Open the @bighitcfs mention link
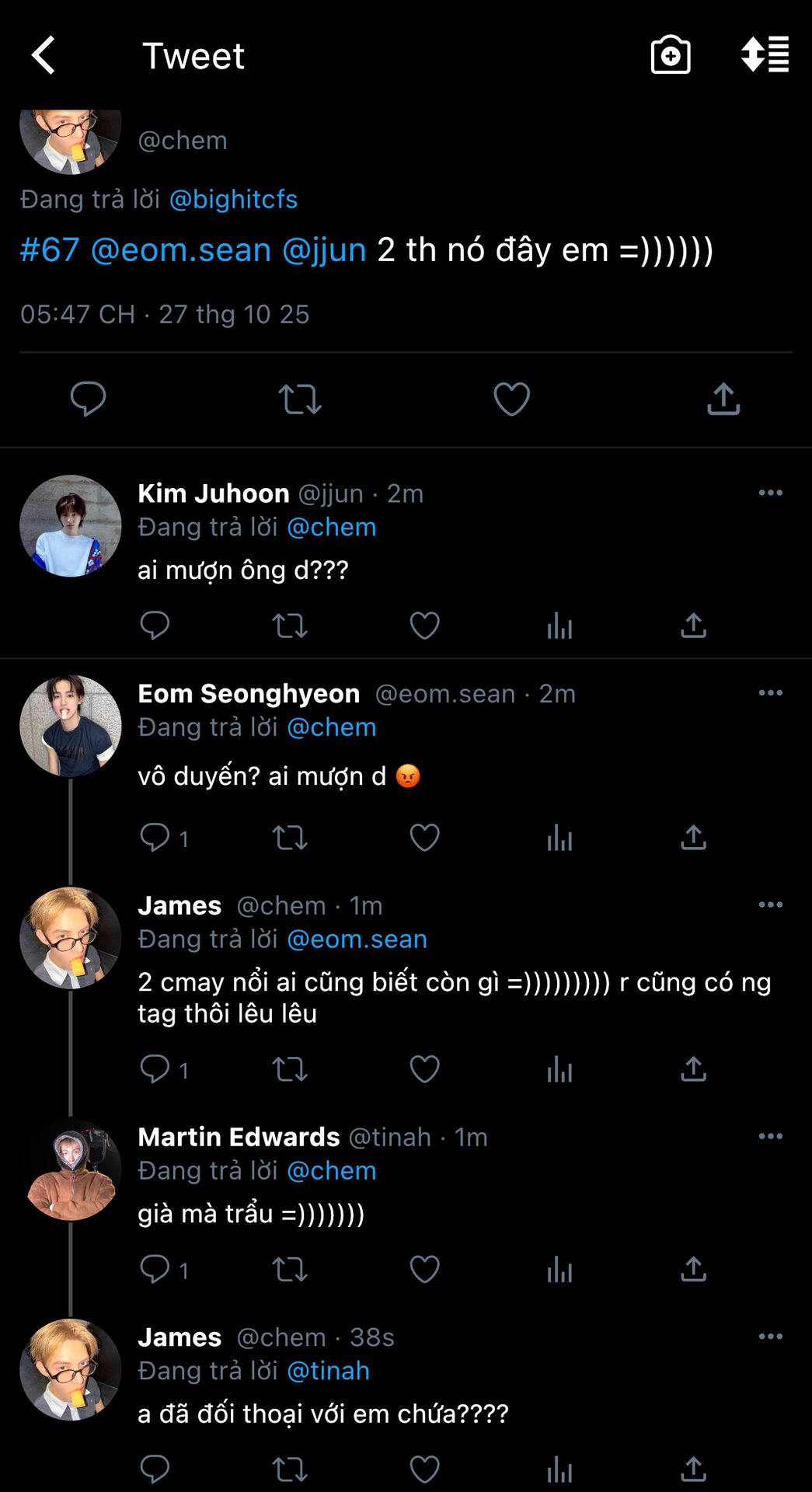This screenshot has width=812, height=1492. pos(233,200)
